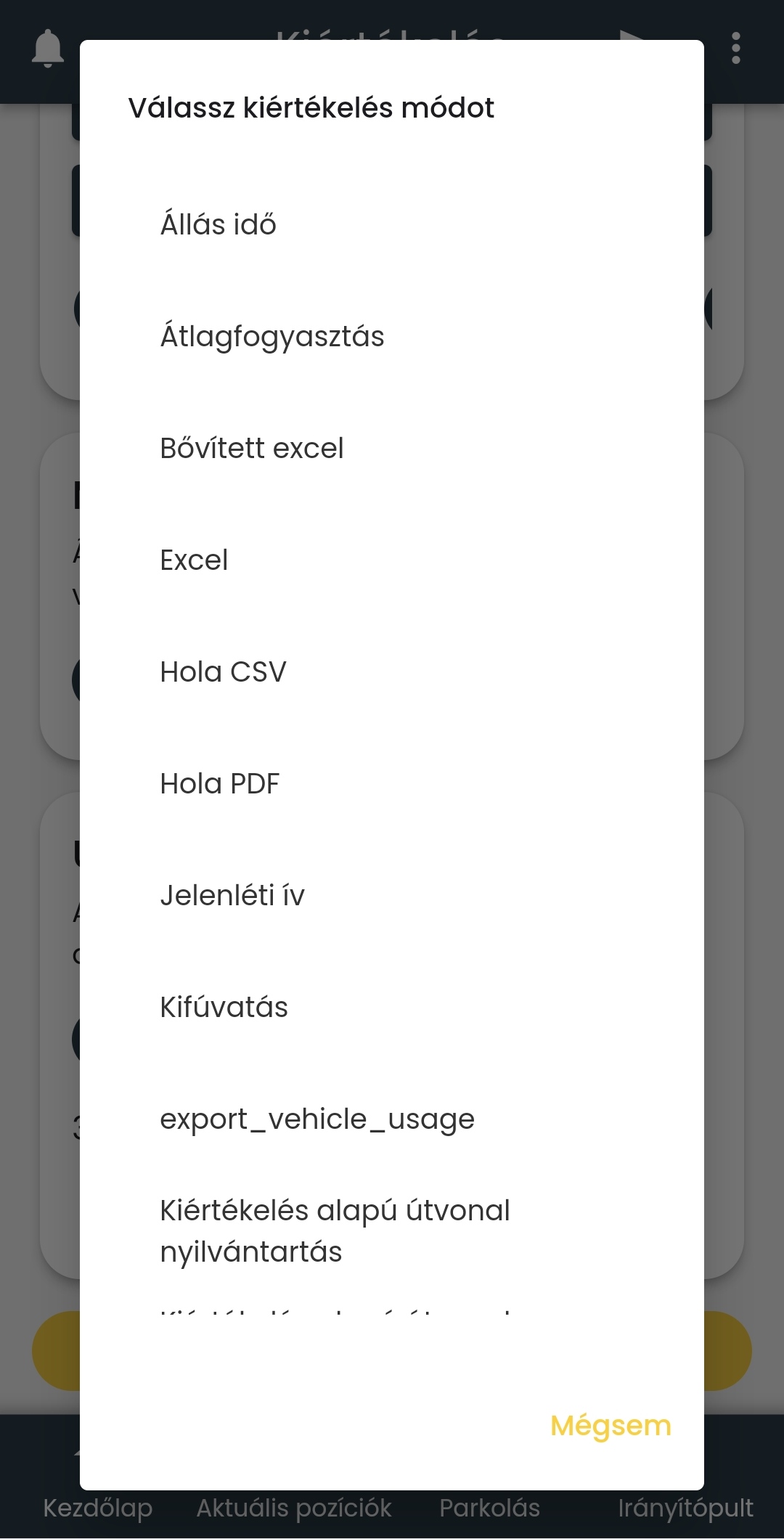Choose the Hola CSV option
The height and width of the screenshot is (1539, 784).
223,671
